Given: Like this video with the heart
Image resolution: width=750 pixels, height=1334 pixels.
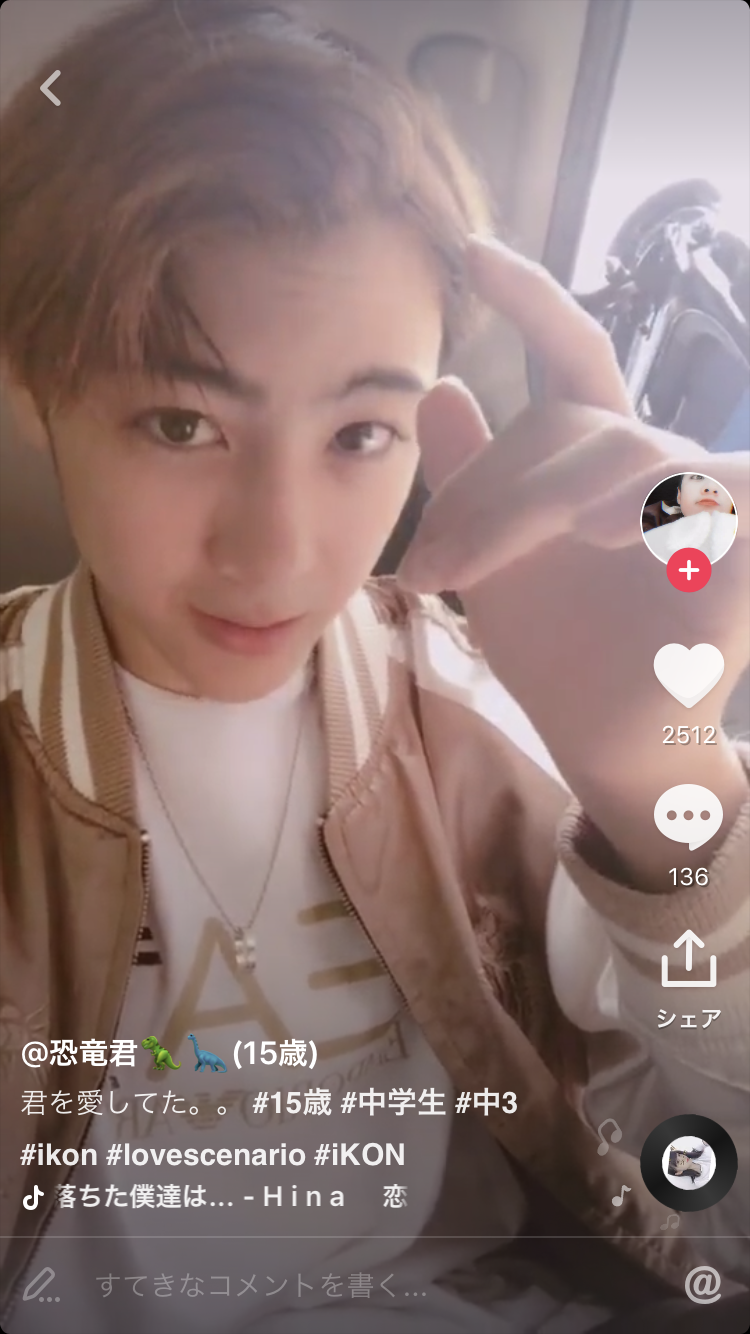Looking at the screenshot, I should (688, 676).
